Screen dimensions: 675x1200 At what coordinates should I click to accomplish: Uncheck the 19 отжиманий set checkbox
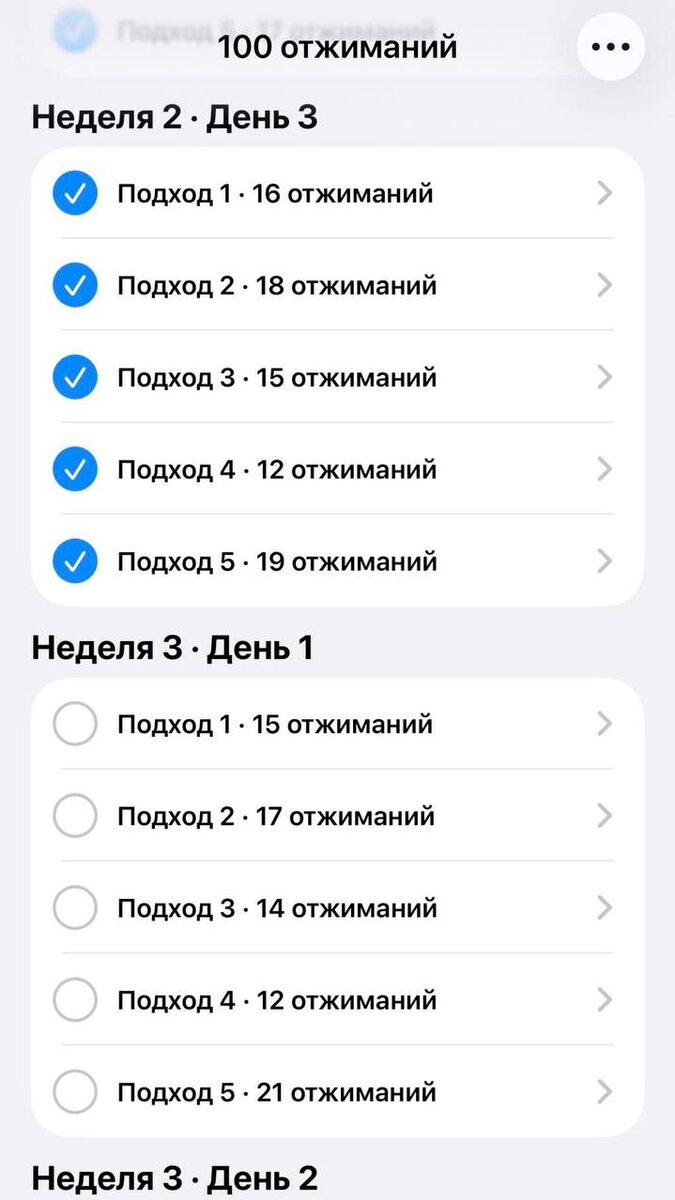(75, 561)
